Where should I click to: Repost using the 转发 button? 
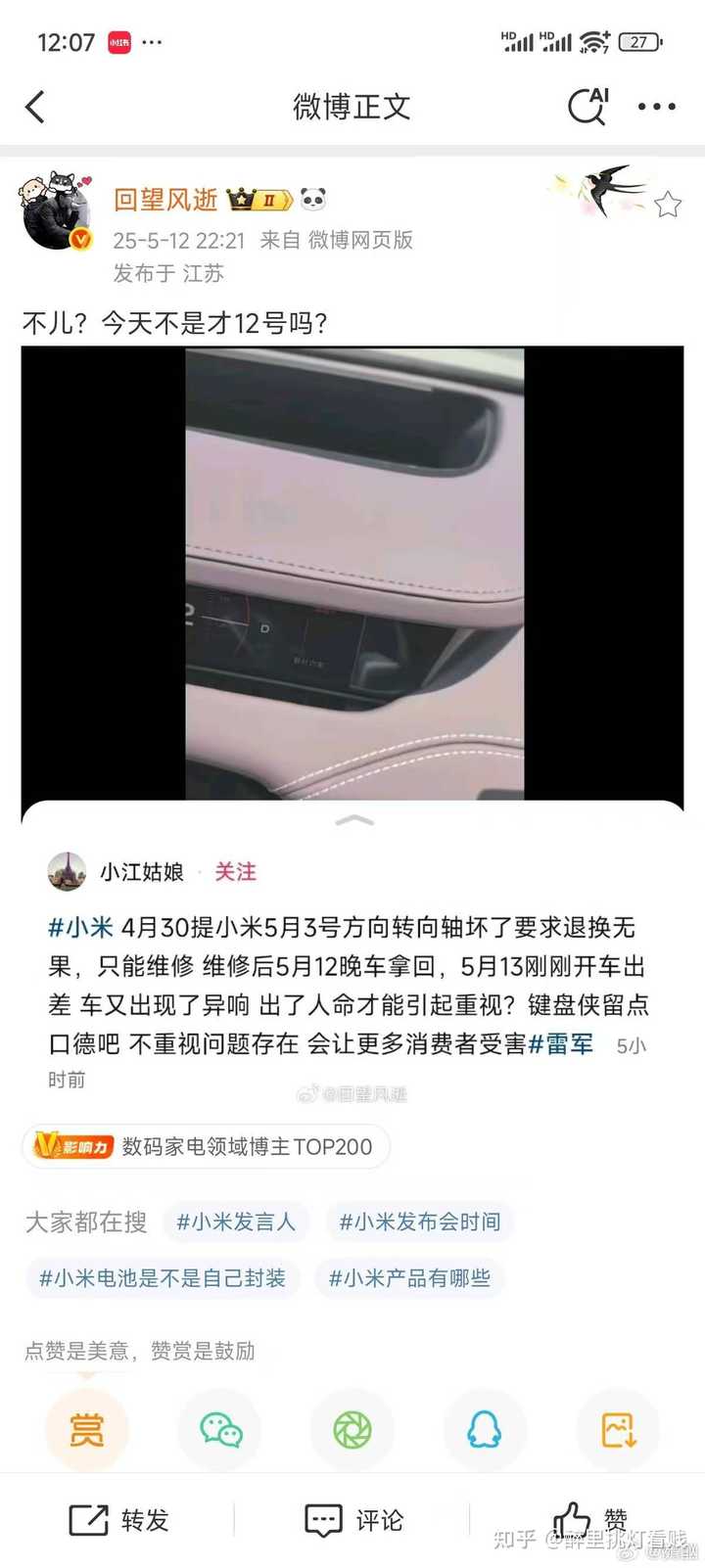click(118, 1520)
